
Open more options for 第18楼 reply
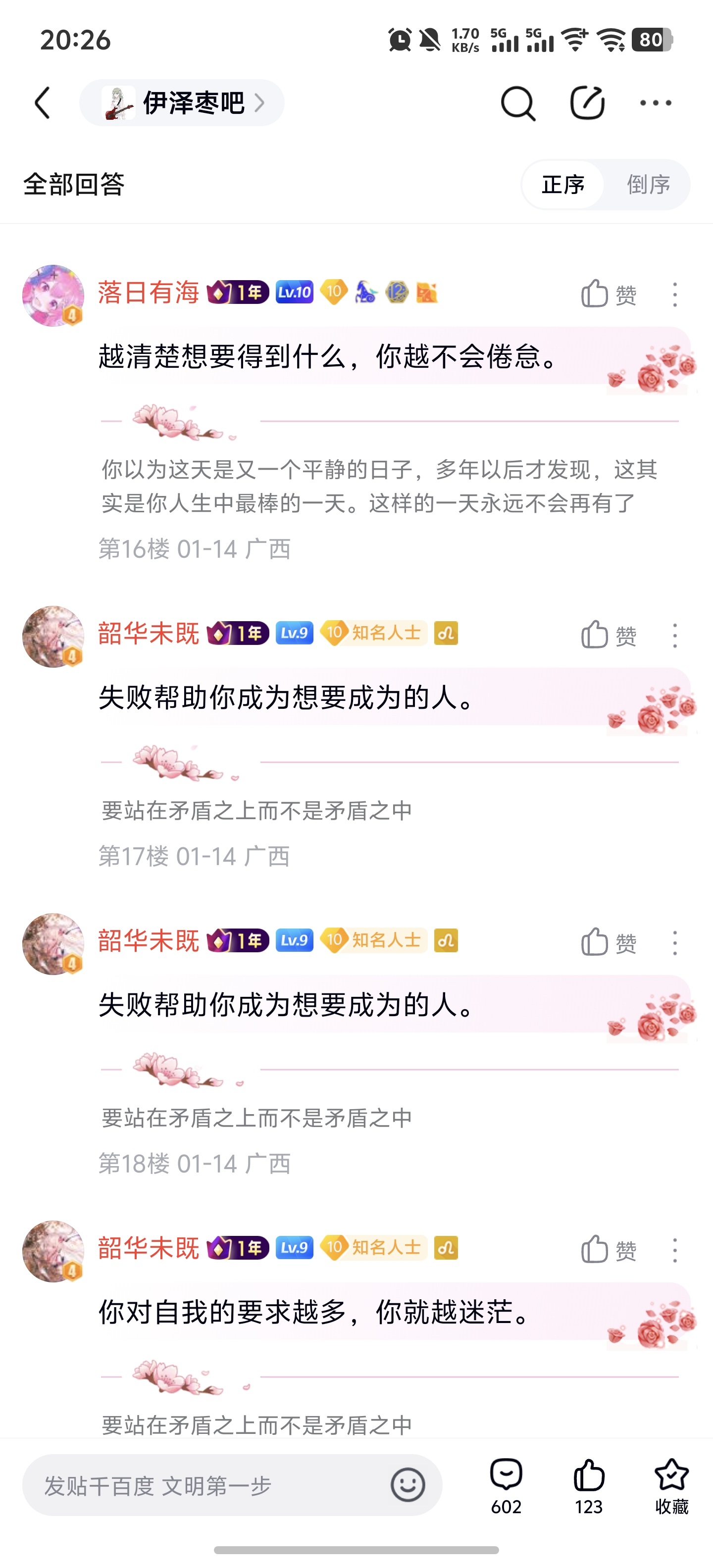pos(675,943)
